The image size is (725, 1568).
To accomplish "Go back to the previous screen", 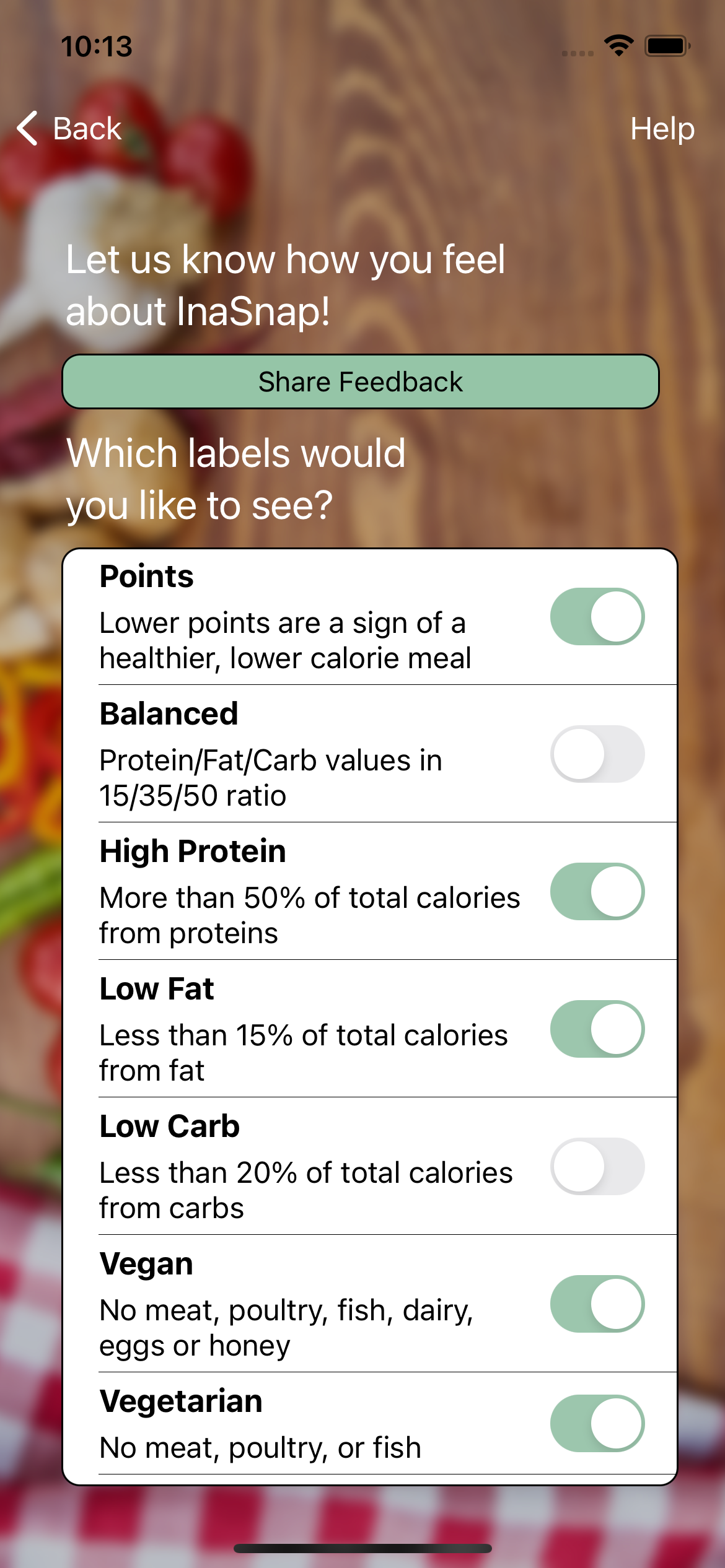I will 69,129.
